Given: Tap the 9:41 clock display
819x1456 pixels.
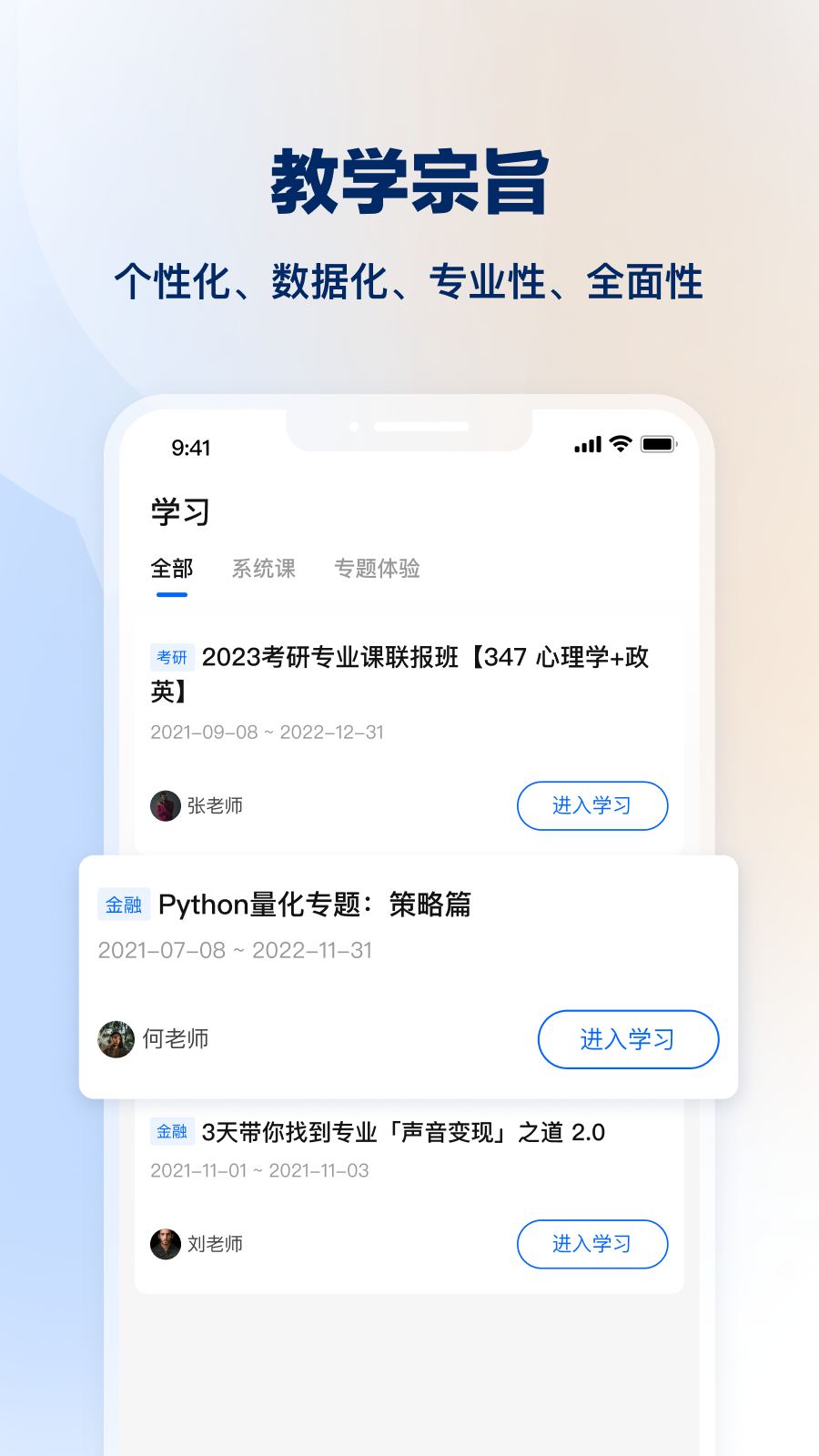Looking at the screenshot, I should click(x=192, y=448).
